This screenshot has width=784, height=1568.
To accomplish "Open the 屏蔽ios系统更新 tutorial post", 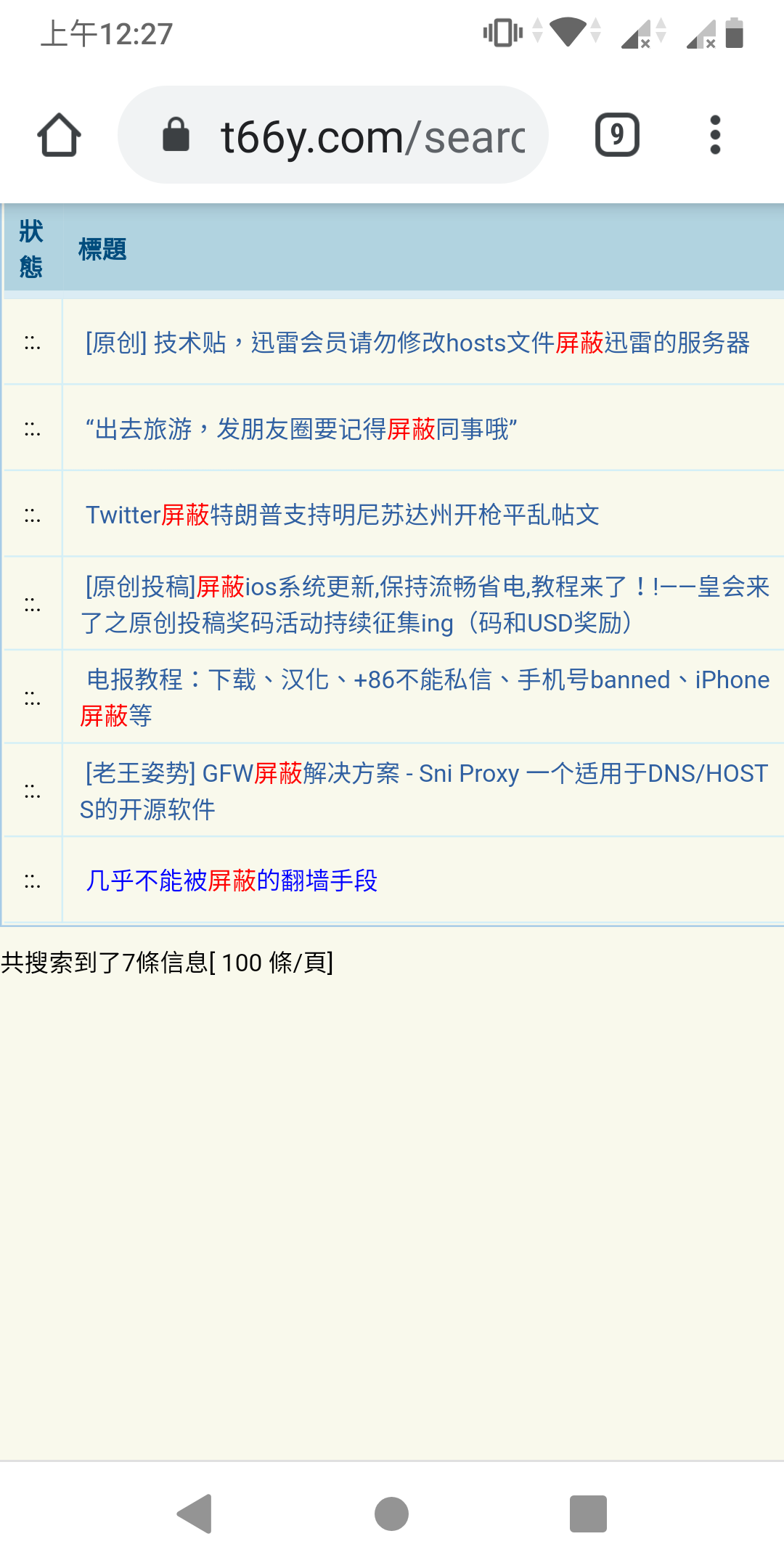I will coord(425,604).
